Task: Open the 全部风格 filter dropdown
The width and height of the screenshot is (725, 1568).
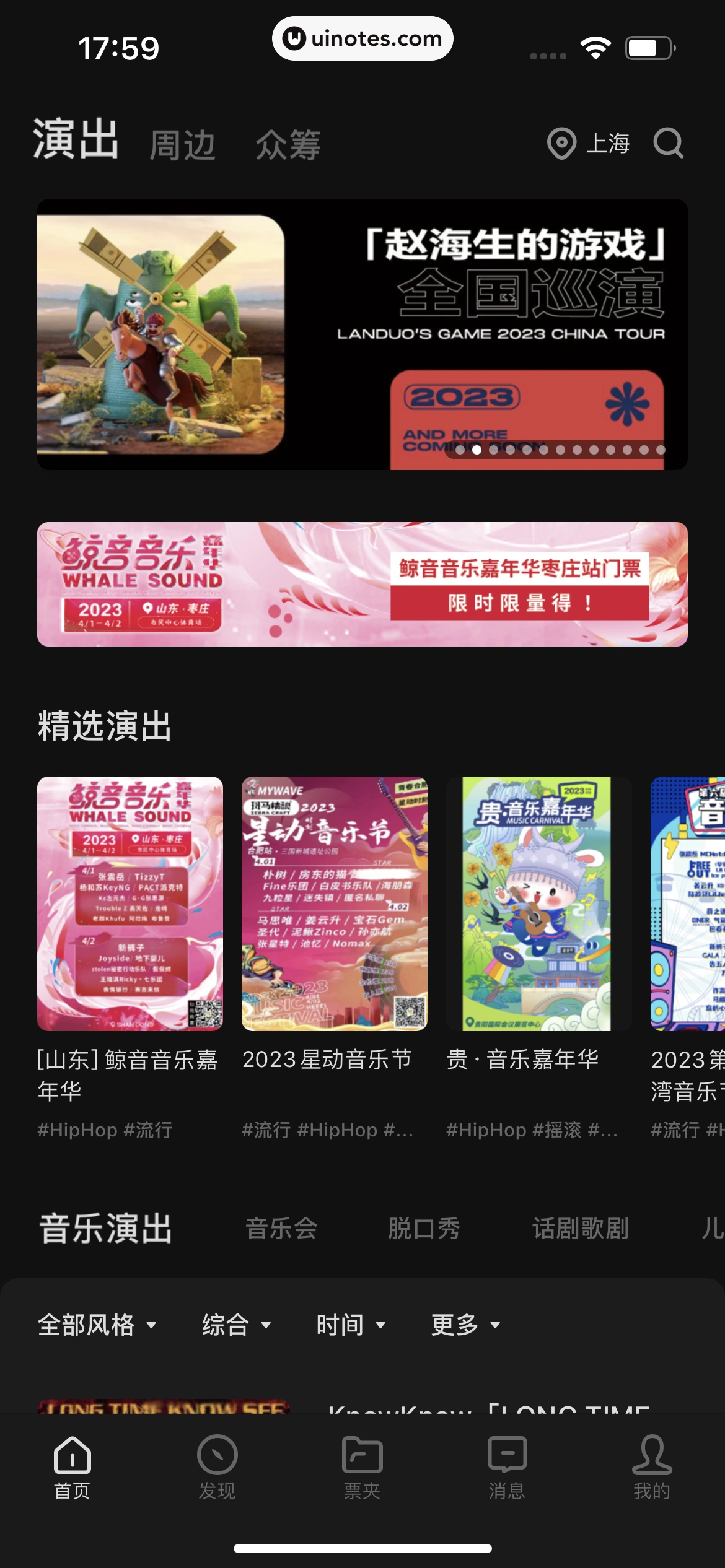Action: [x=96, y=1325]
